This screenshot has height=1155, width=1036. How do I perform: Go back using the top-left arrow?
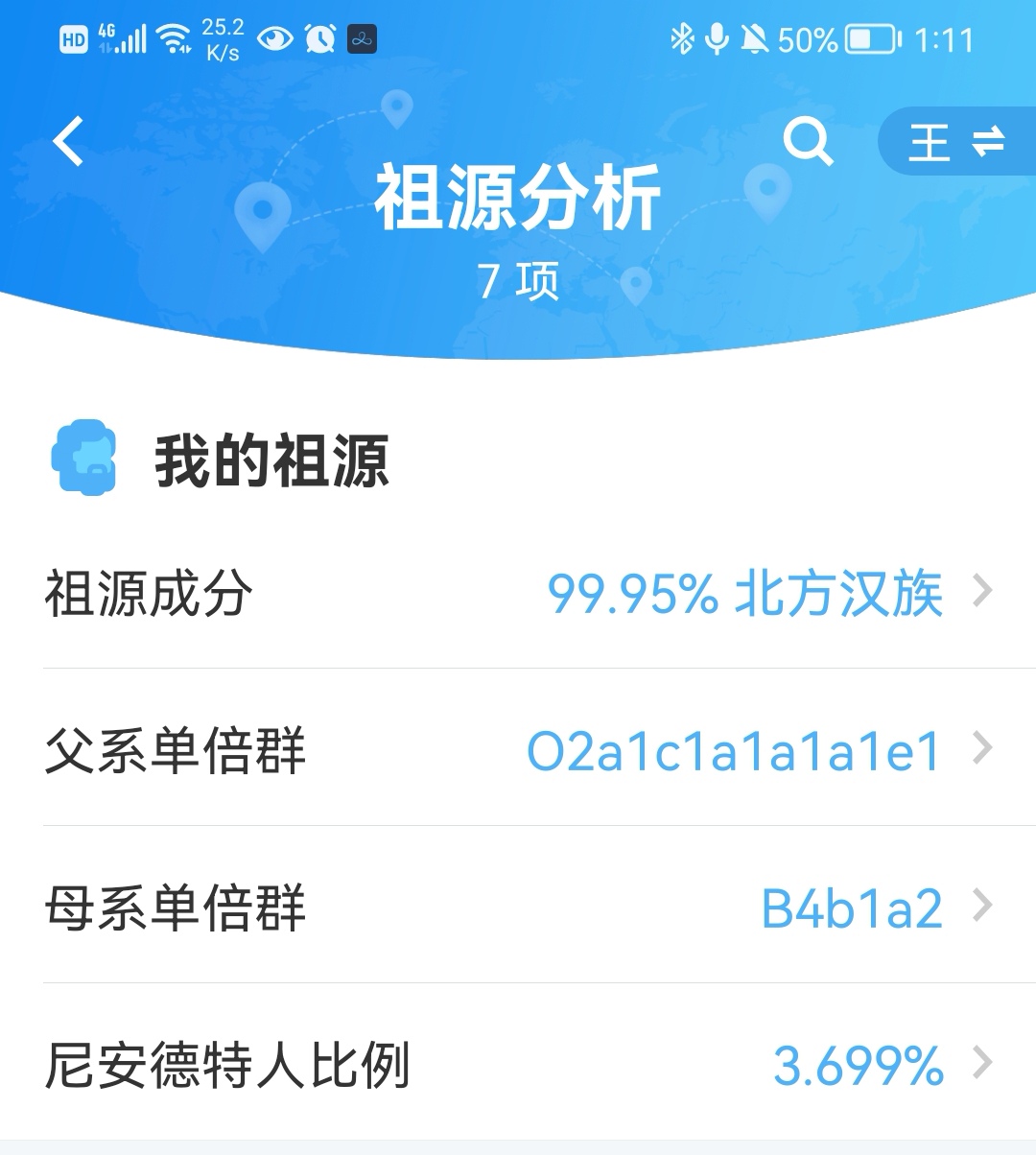[69, 142]
